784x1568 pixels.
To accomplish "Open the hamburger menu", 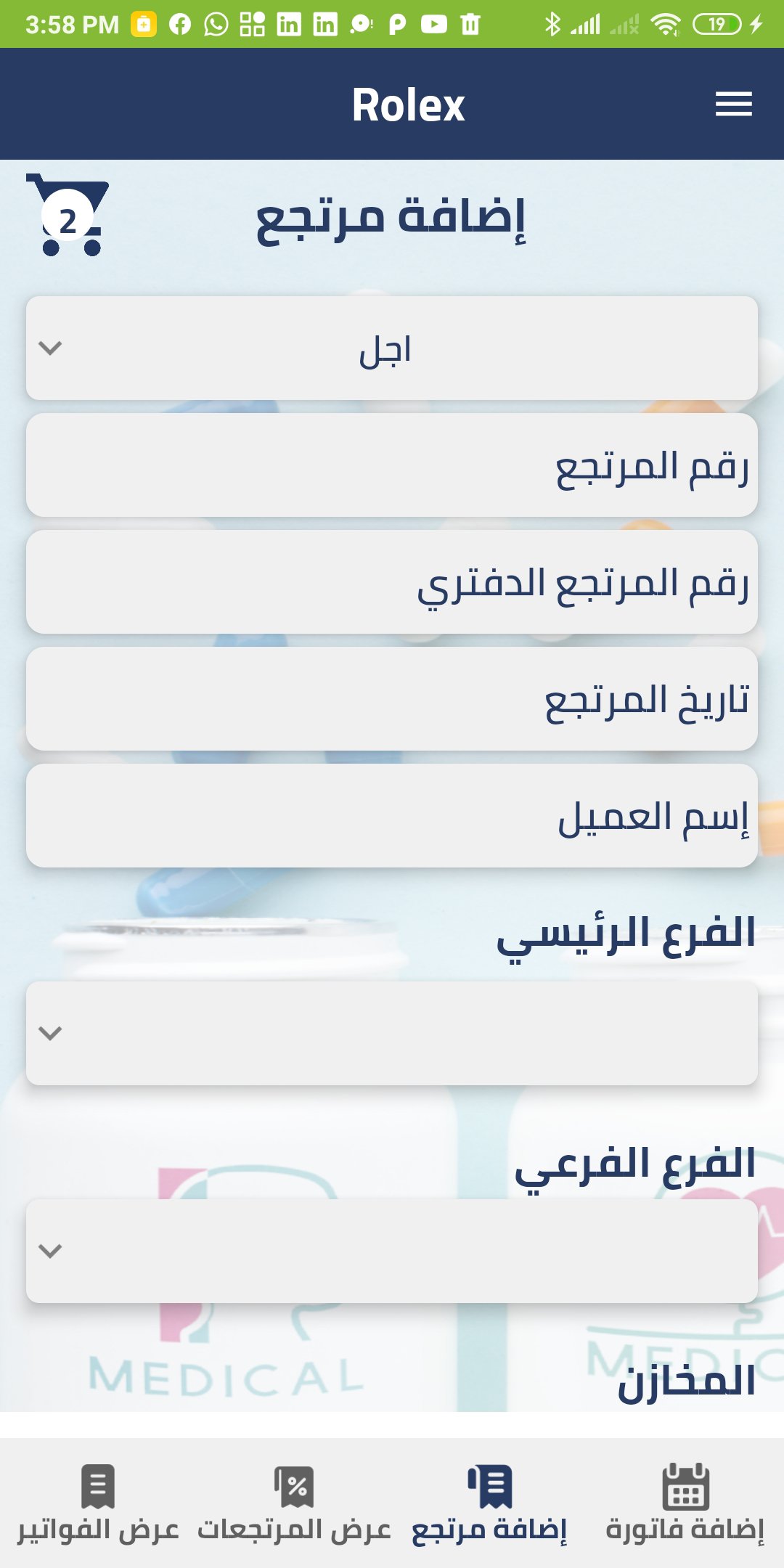I will pos(733,105).
